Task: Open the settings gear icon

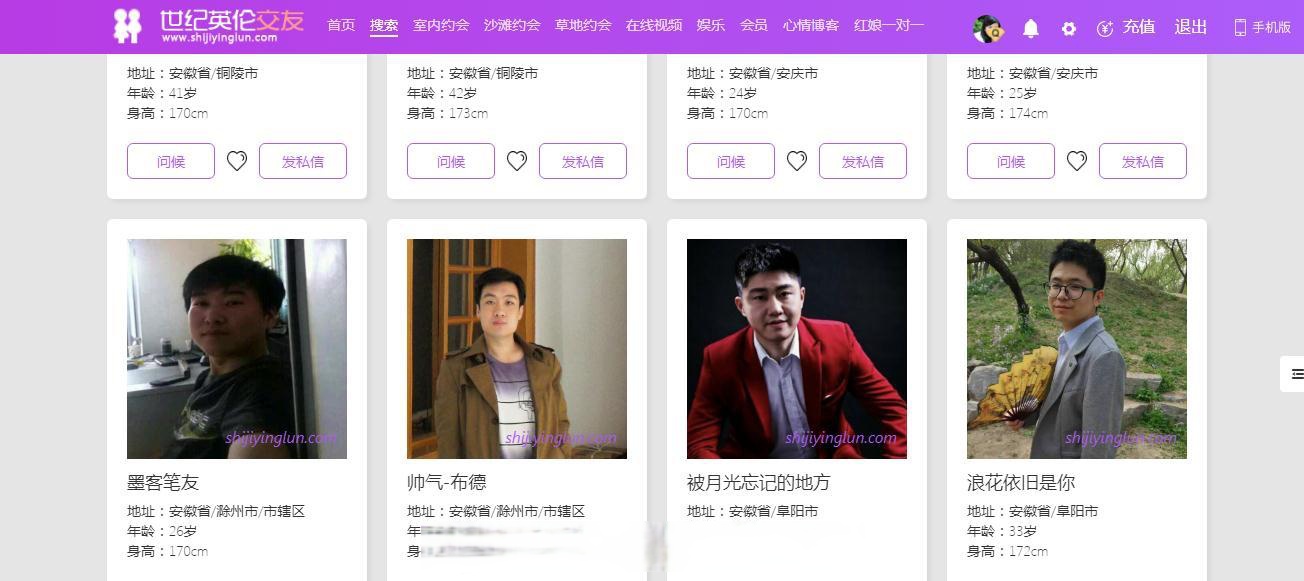Action: coord(1069,29)
